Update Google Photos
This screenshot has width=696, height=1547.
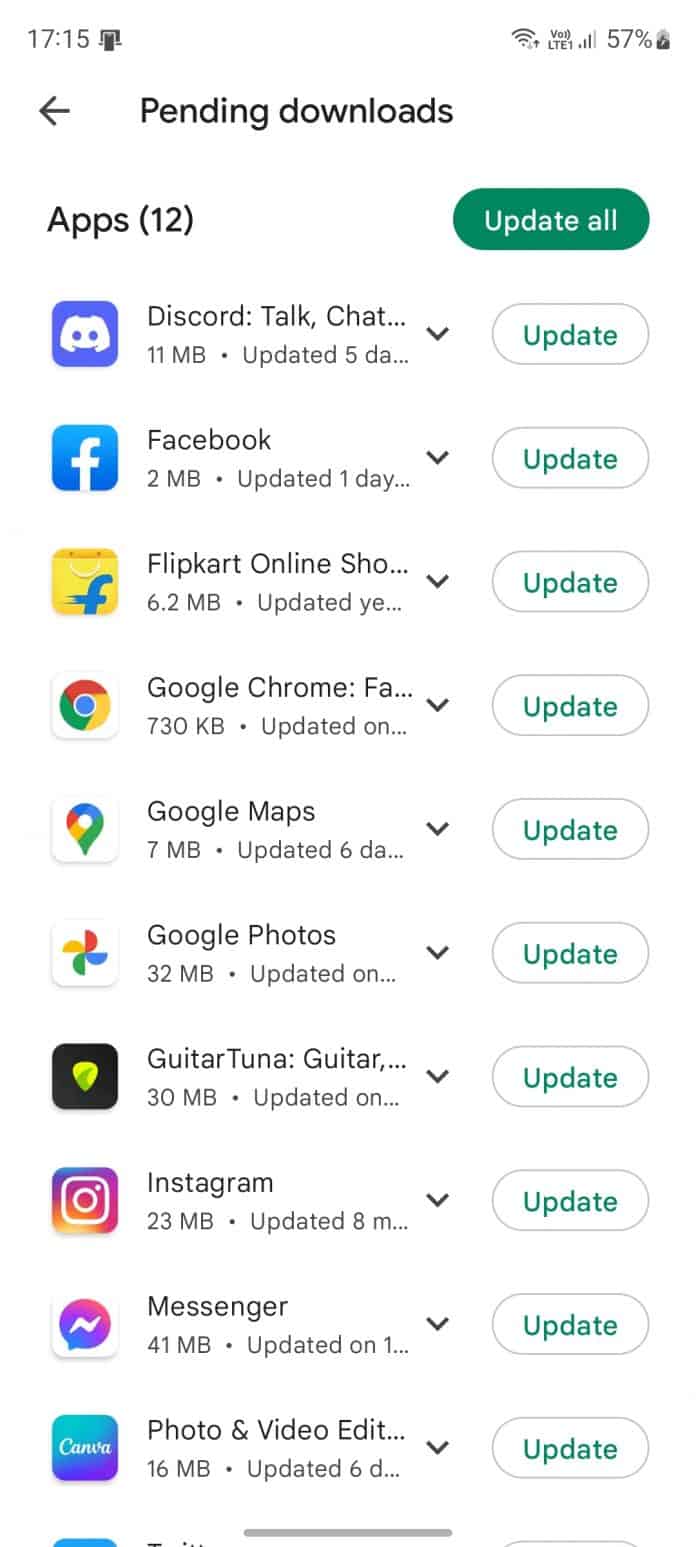[x=570, y=955]
